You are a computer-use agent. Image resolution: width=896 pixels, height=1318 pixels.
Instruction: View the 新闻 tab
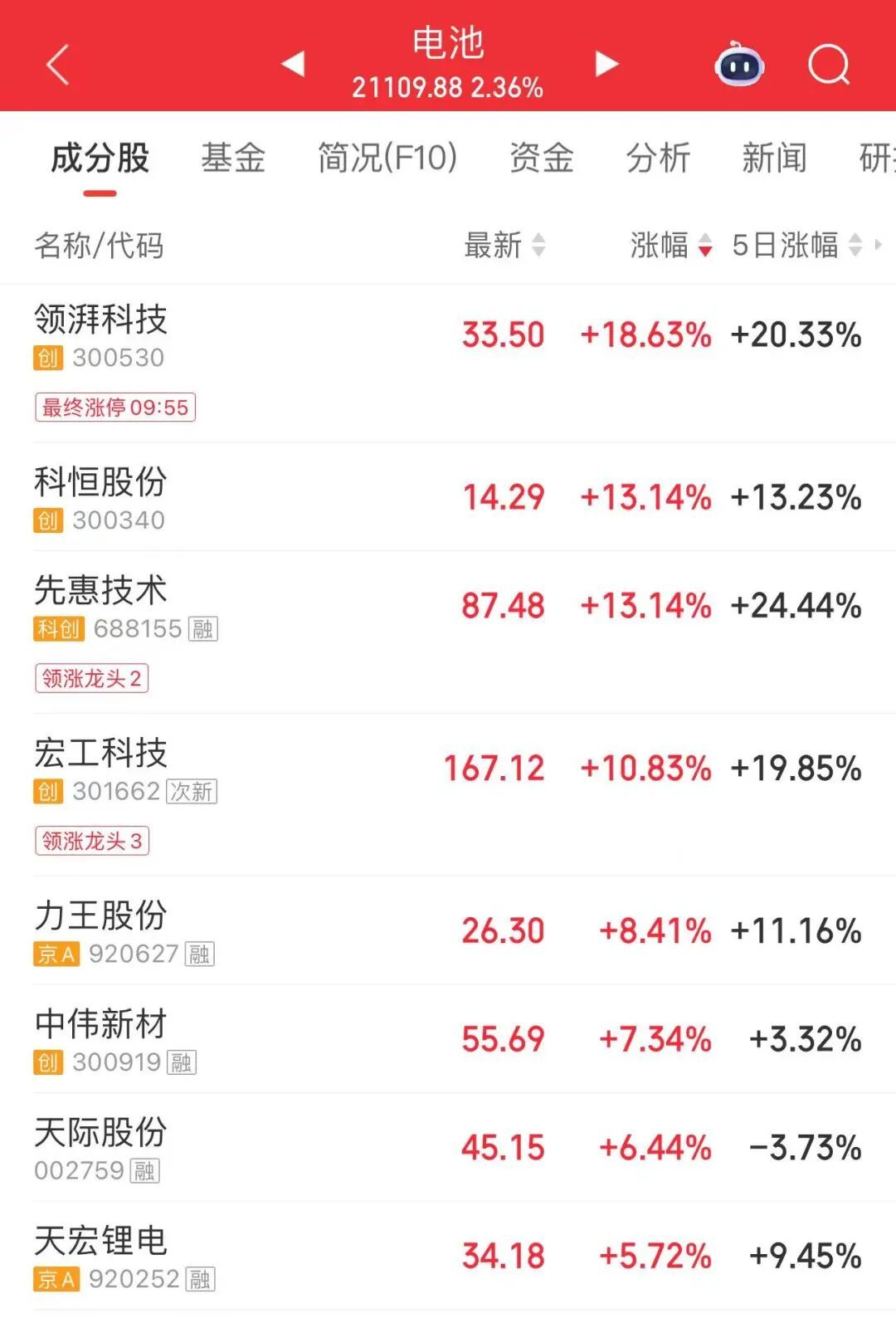click(774, 158)
